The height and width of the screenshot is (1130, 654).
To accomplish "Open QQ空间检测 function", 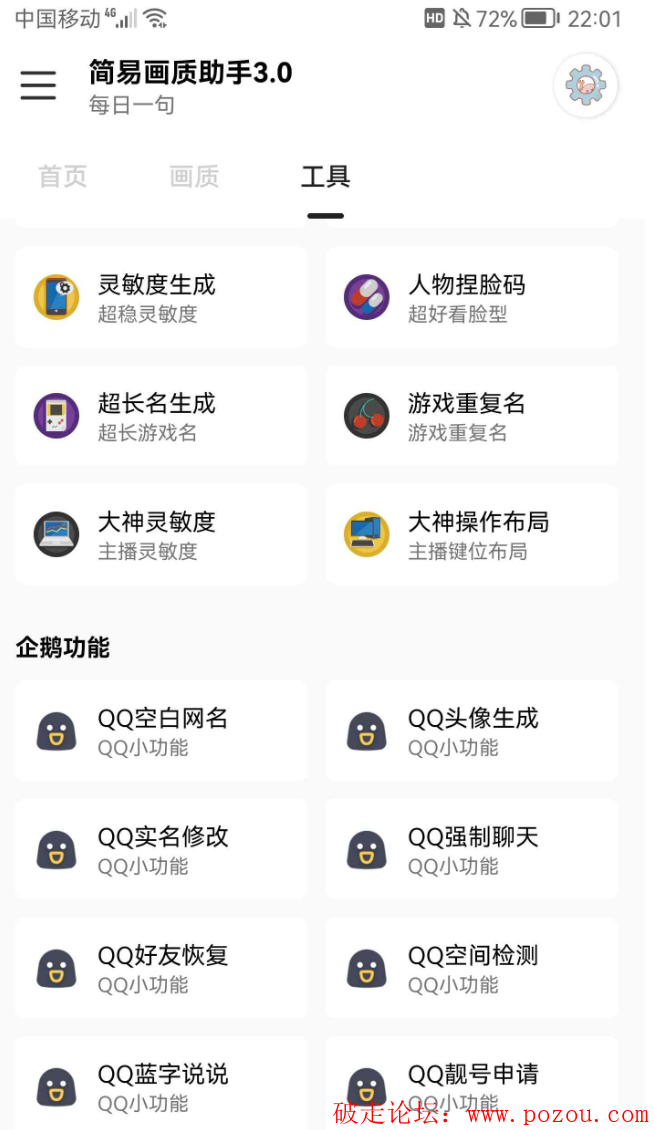I will pyautogui.click(x=471, y=968).
